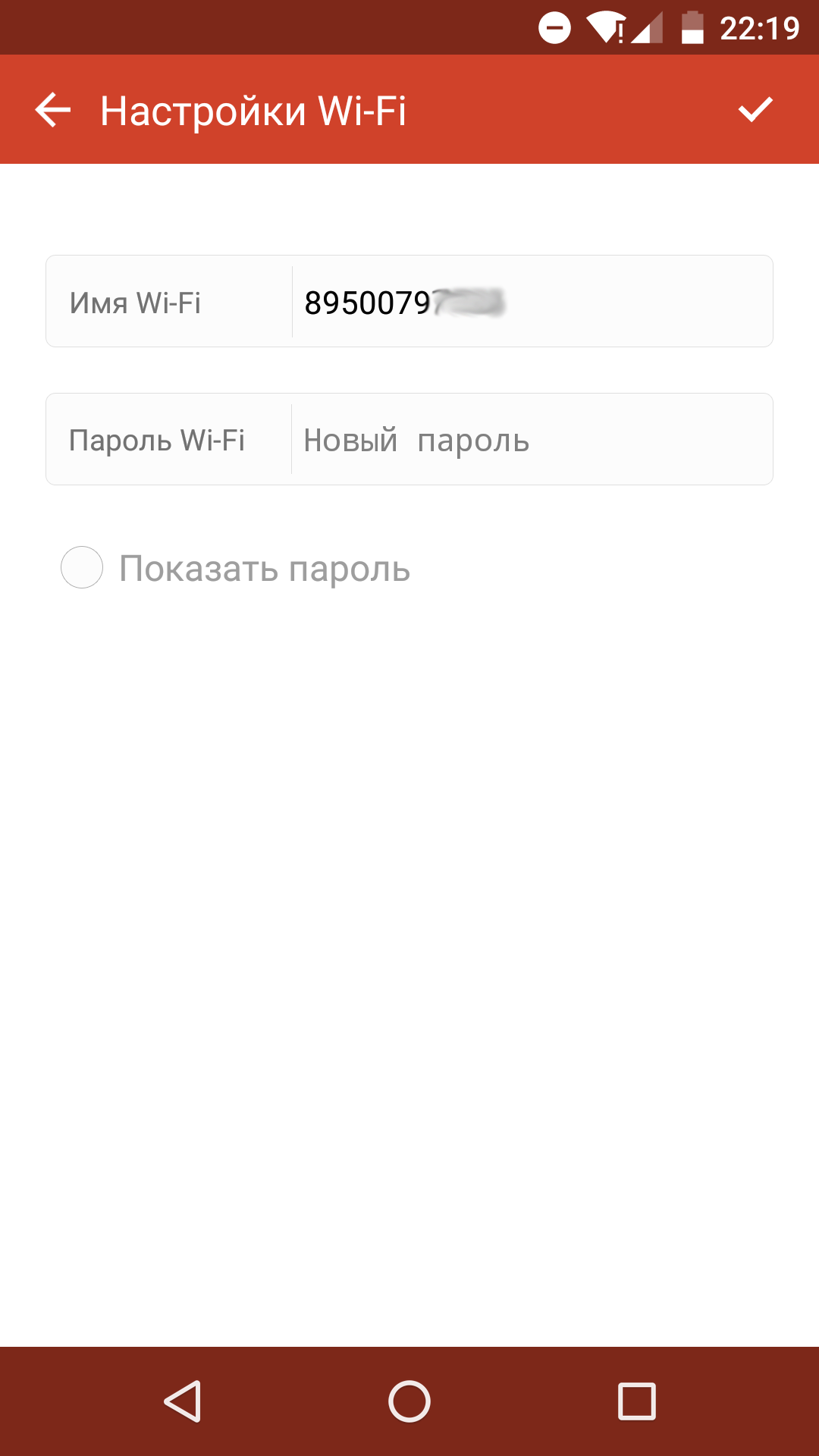Image resolution: width=819 pixels, height=1456 pixels.
Task: Confirm settings with the checkmark icon
Action: tap(755, 110)
